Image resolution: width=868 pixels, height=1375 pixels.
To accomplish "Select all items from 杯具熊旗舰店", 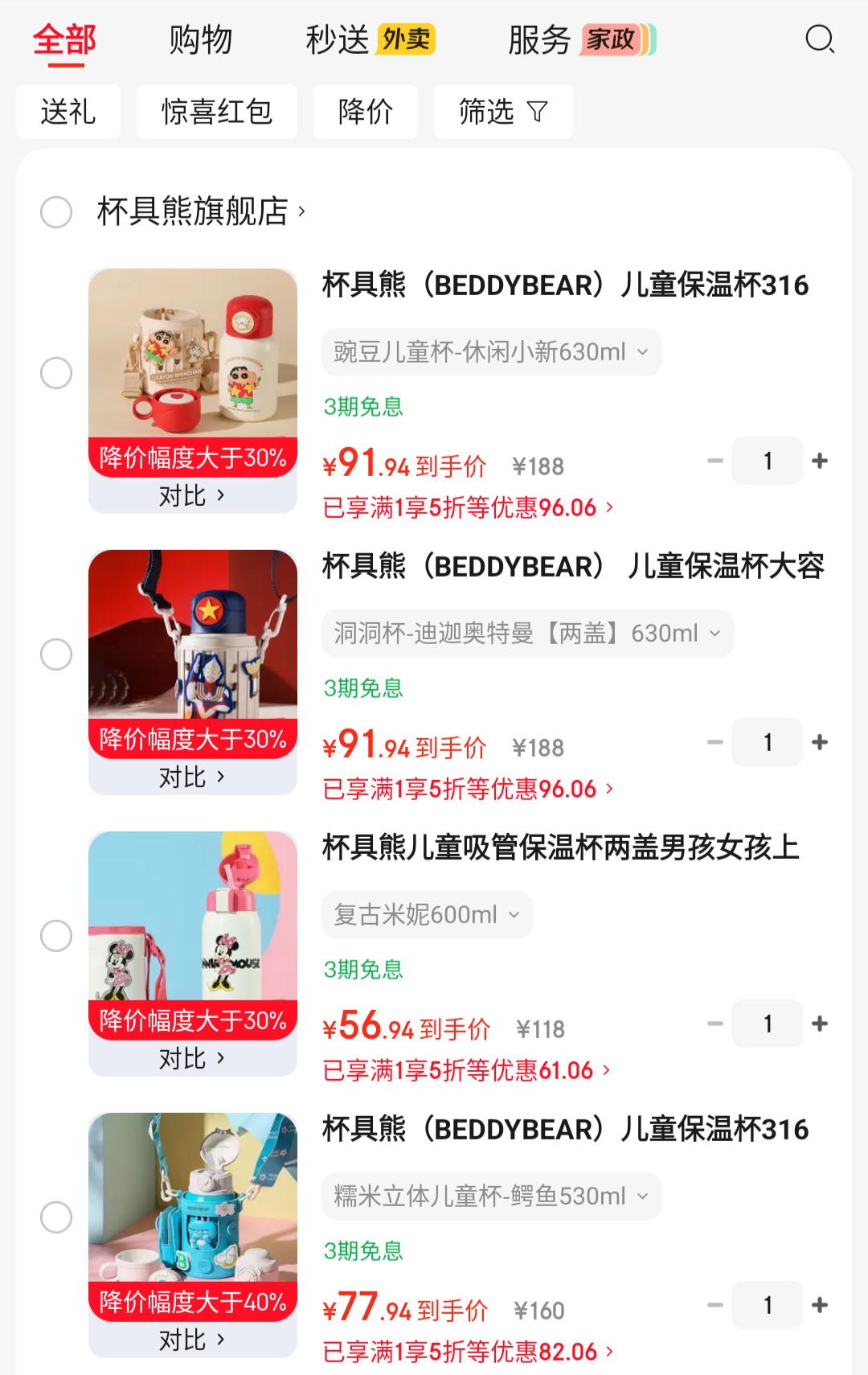I will (x=56, y=212).
